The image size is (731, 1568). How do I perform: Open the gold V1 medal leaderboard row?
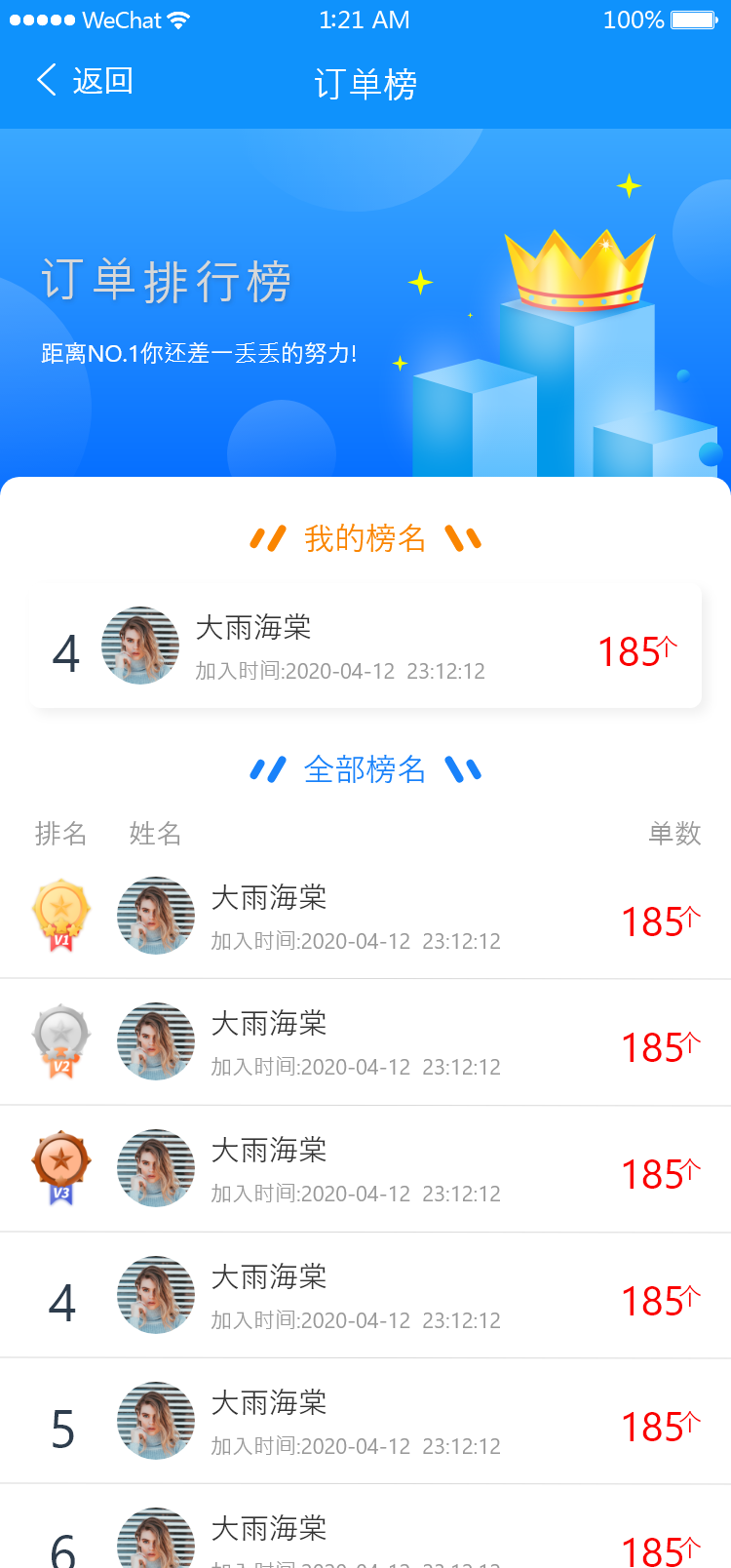[x=365, y=917]
